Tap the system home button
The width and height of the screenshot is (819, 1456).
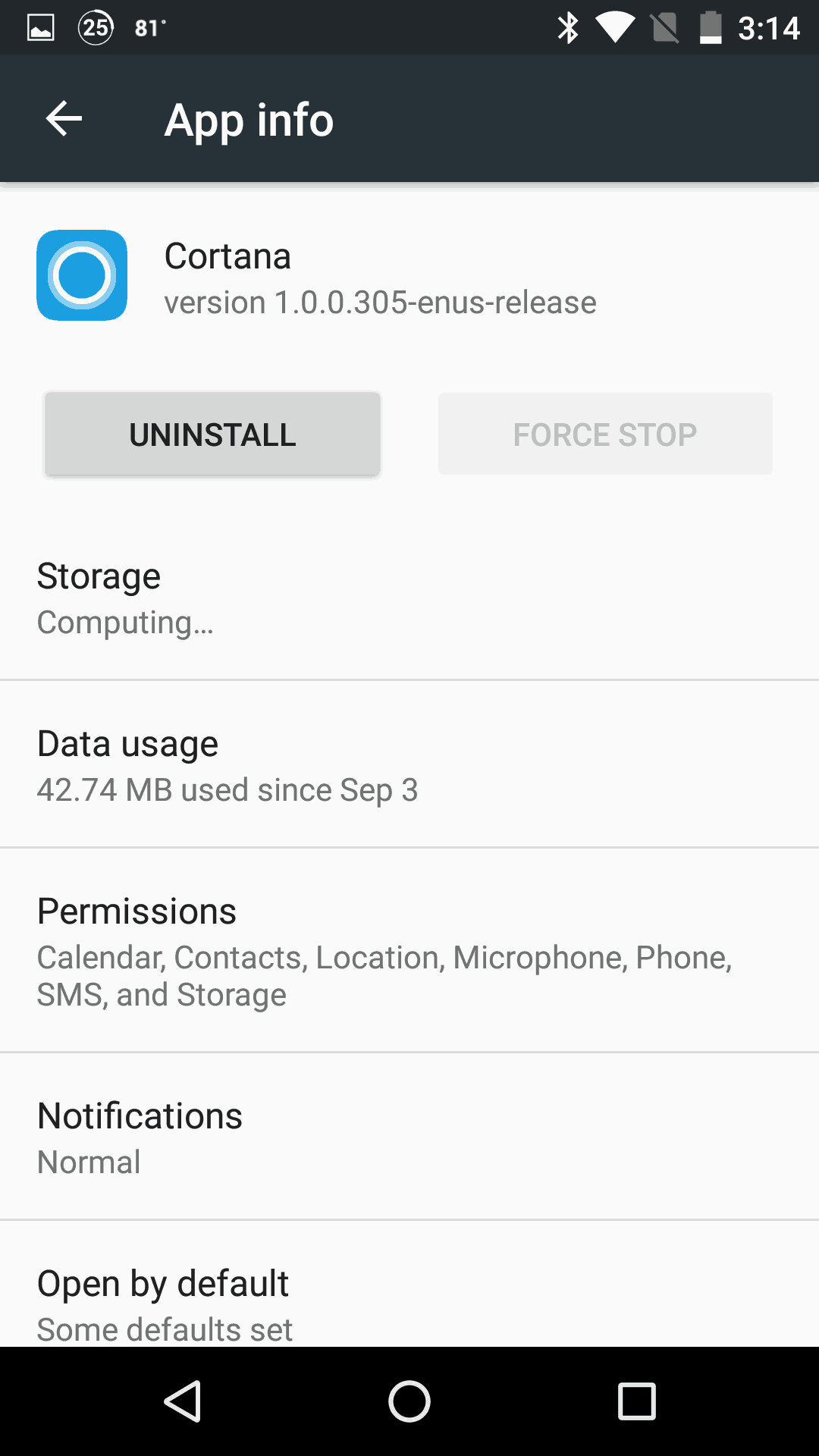coord(409,1401)
